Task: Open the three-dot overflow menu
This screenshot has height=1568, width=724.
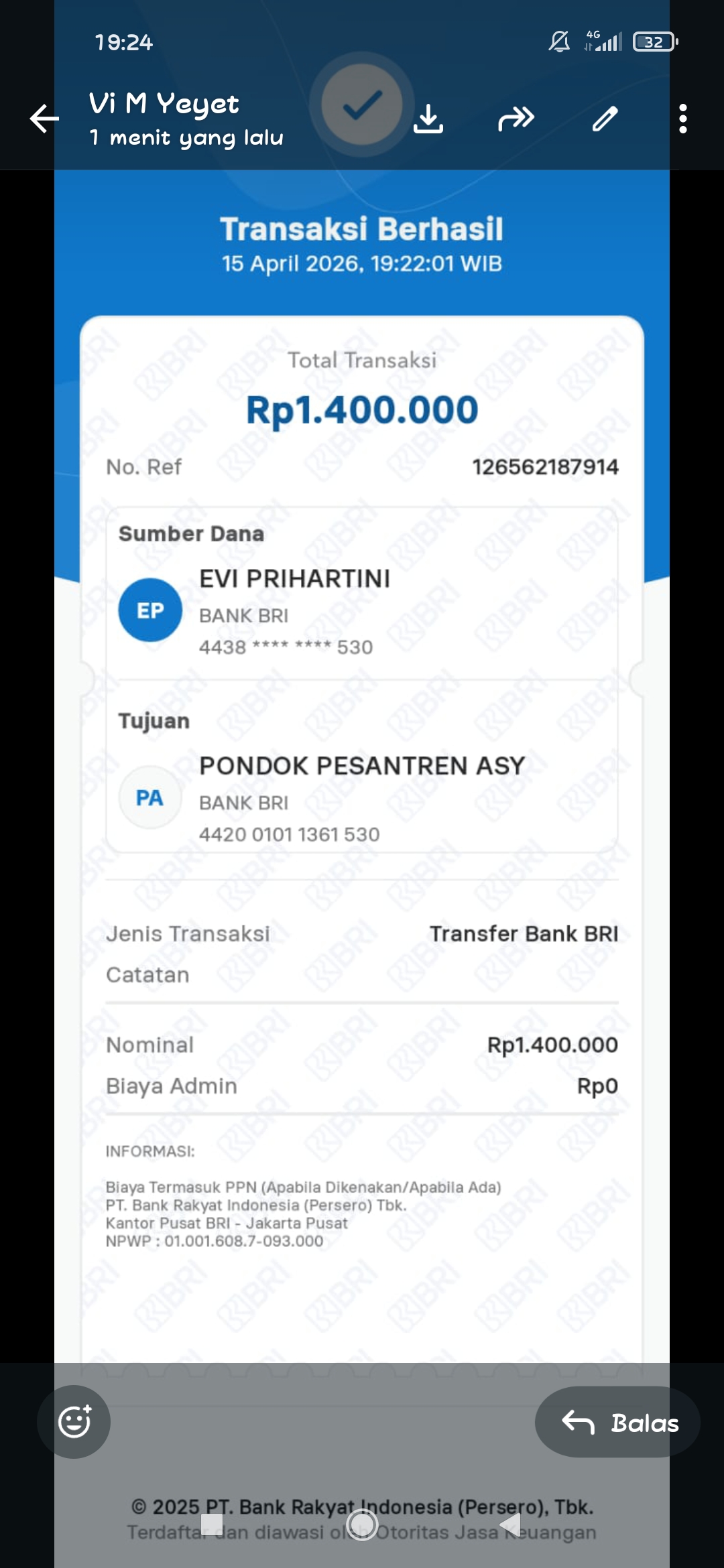Action: 682,119
